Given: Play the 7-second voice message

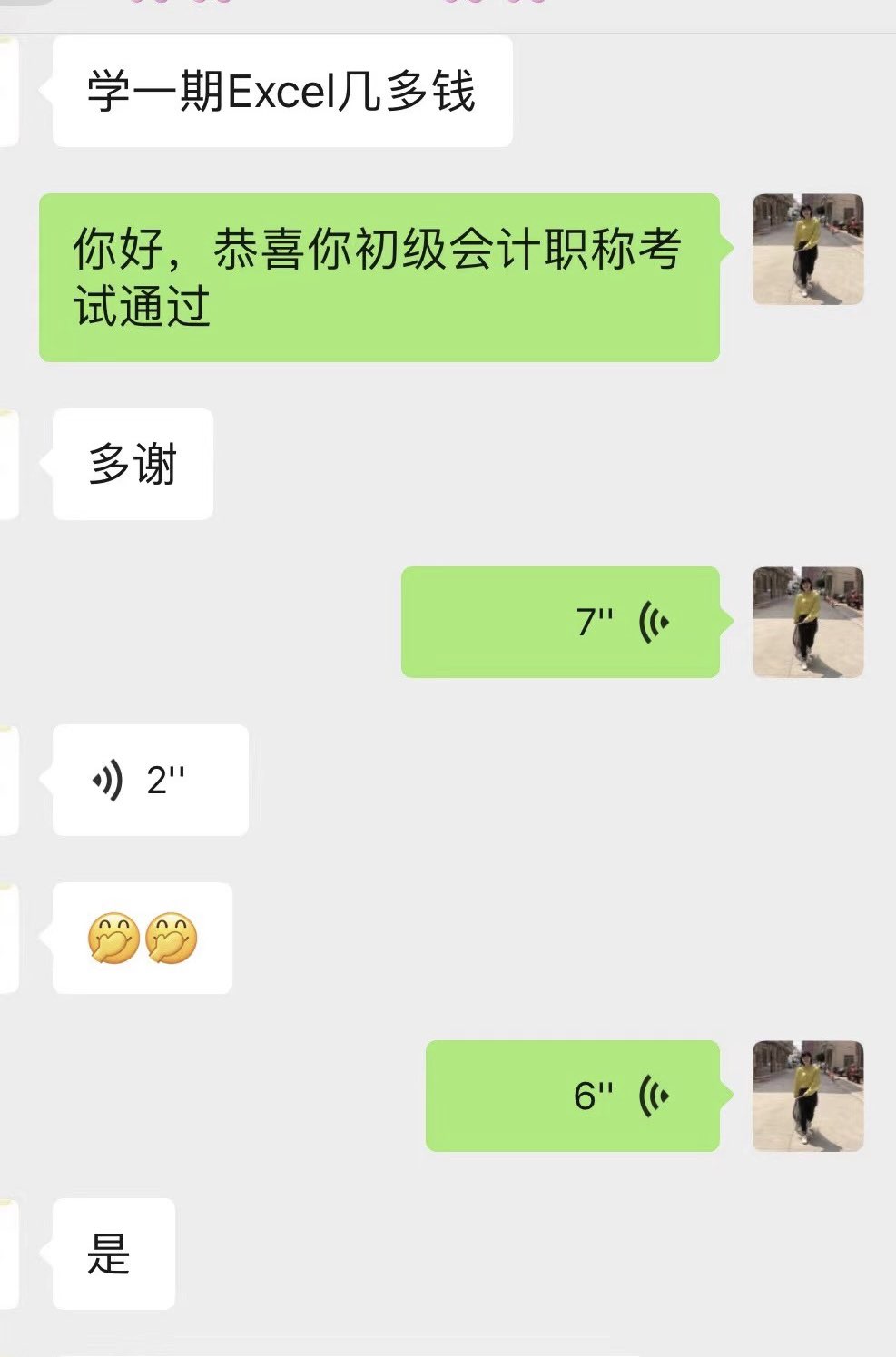Looking at the screenshot, I should point(560,623).
